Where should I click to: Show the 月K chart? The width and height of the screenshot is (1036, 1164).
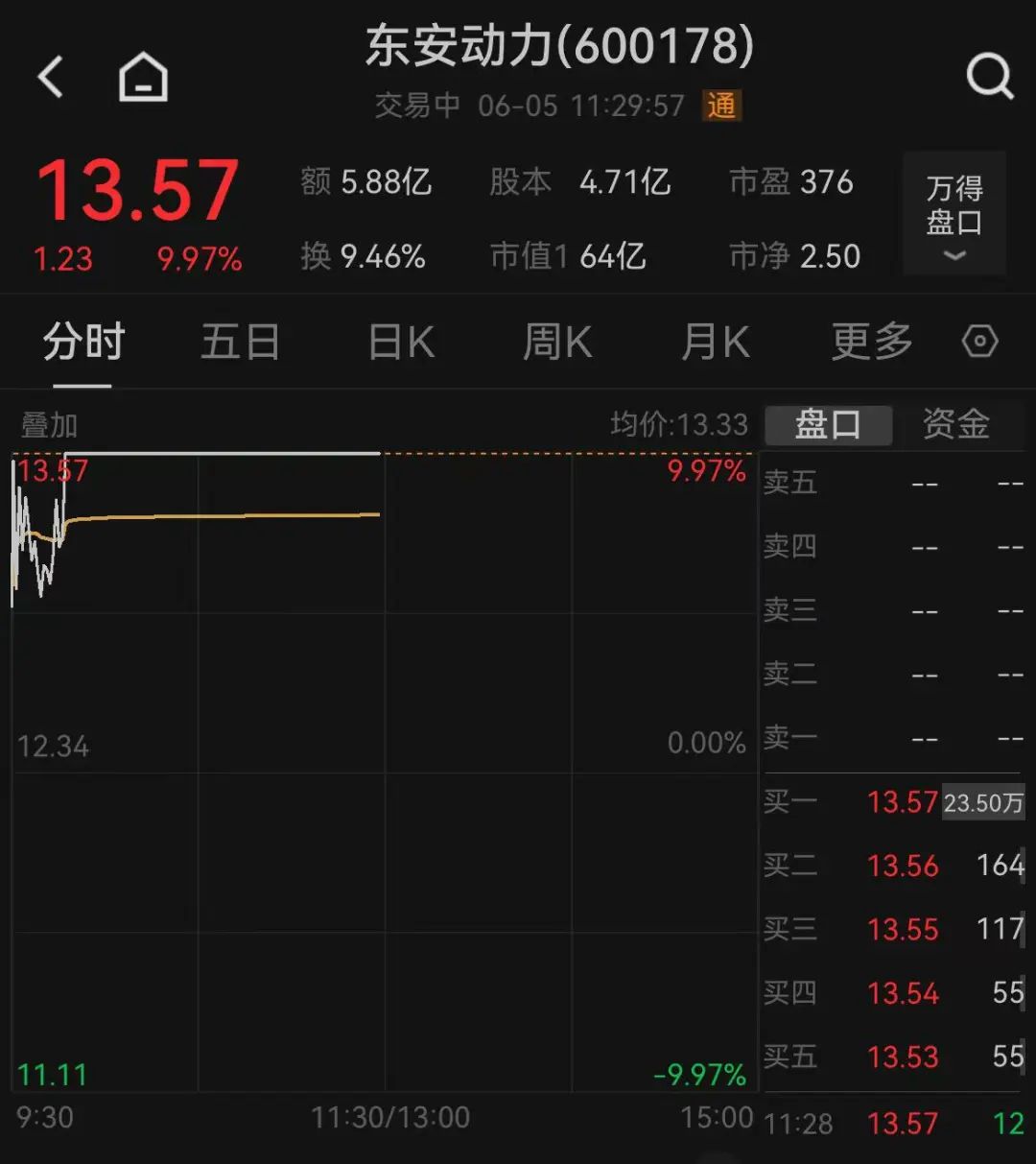(x=715, y=342)
